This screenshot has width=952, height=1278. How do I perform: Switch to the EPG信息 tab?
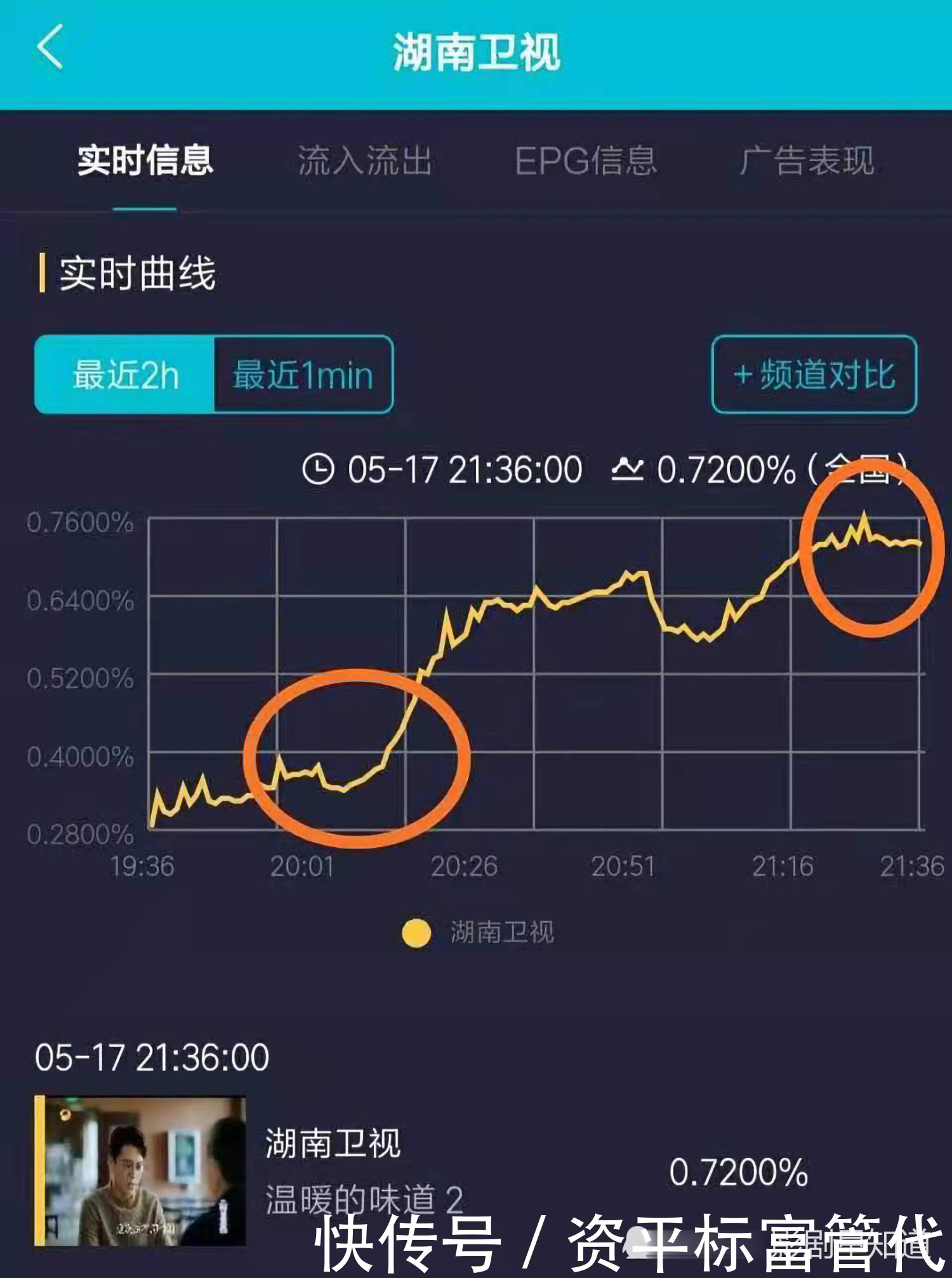tap(587, 162)
